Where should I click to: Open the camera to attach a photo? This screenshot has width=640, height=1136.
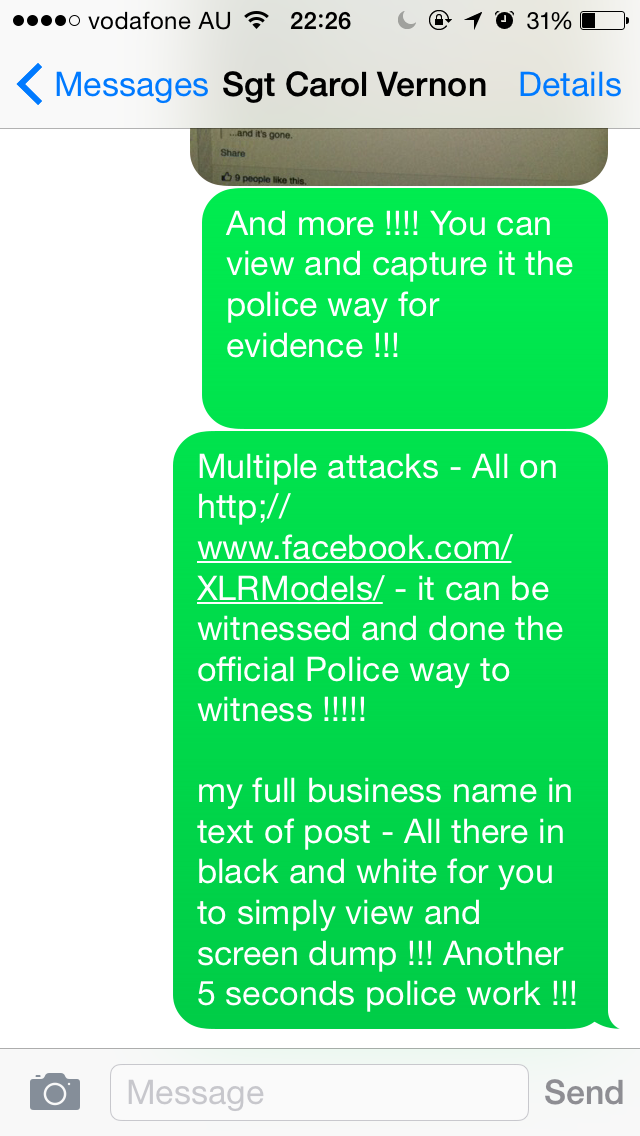point(54,1091)
